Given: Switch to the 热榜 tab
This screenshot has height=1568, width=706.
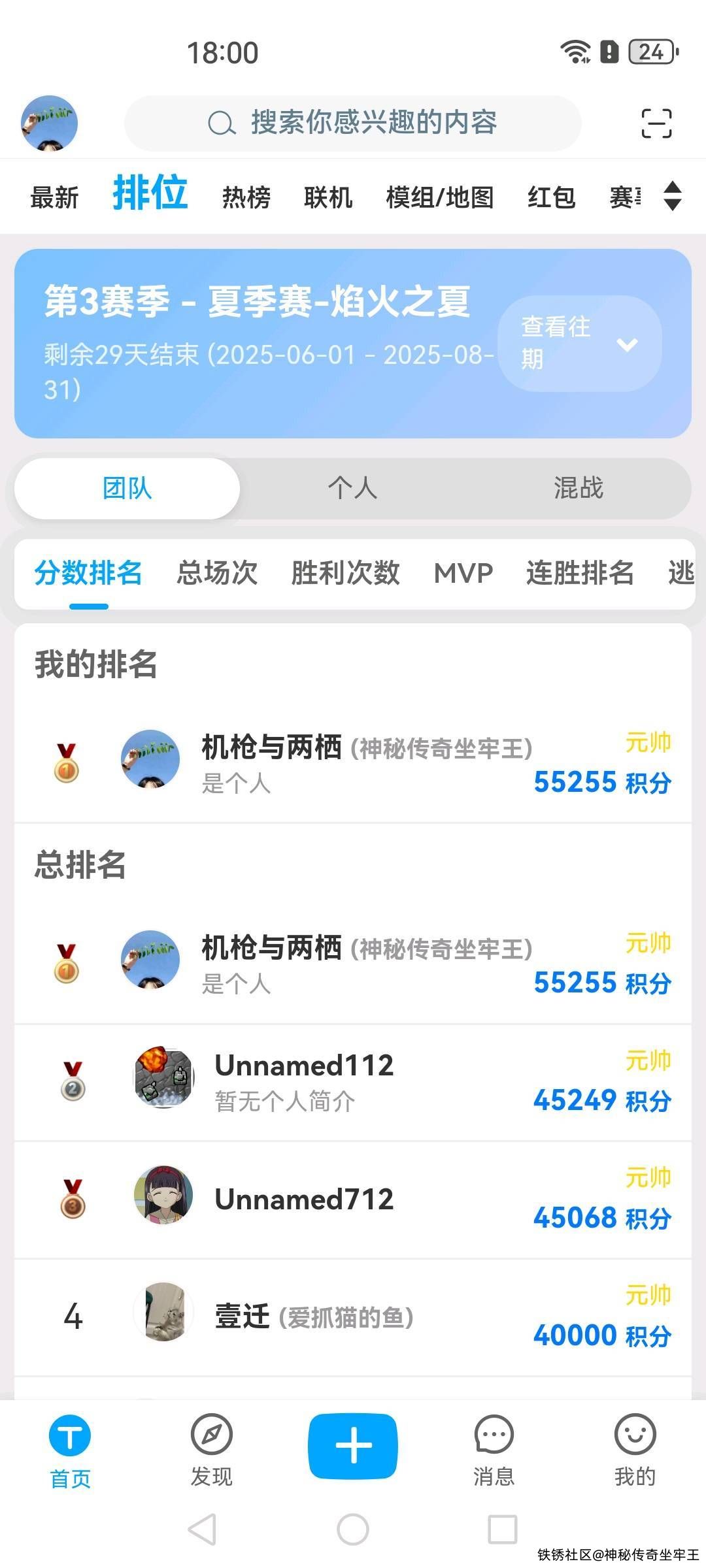Looking at the screenshot, I should click(x=246, y=197).
